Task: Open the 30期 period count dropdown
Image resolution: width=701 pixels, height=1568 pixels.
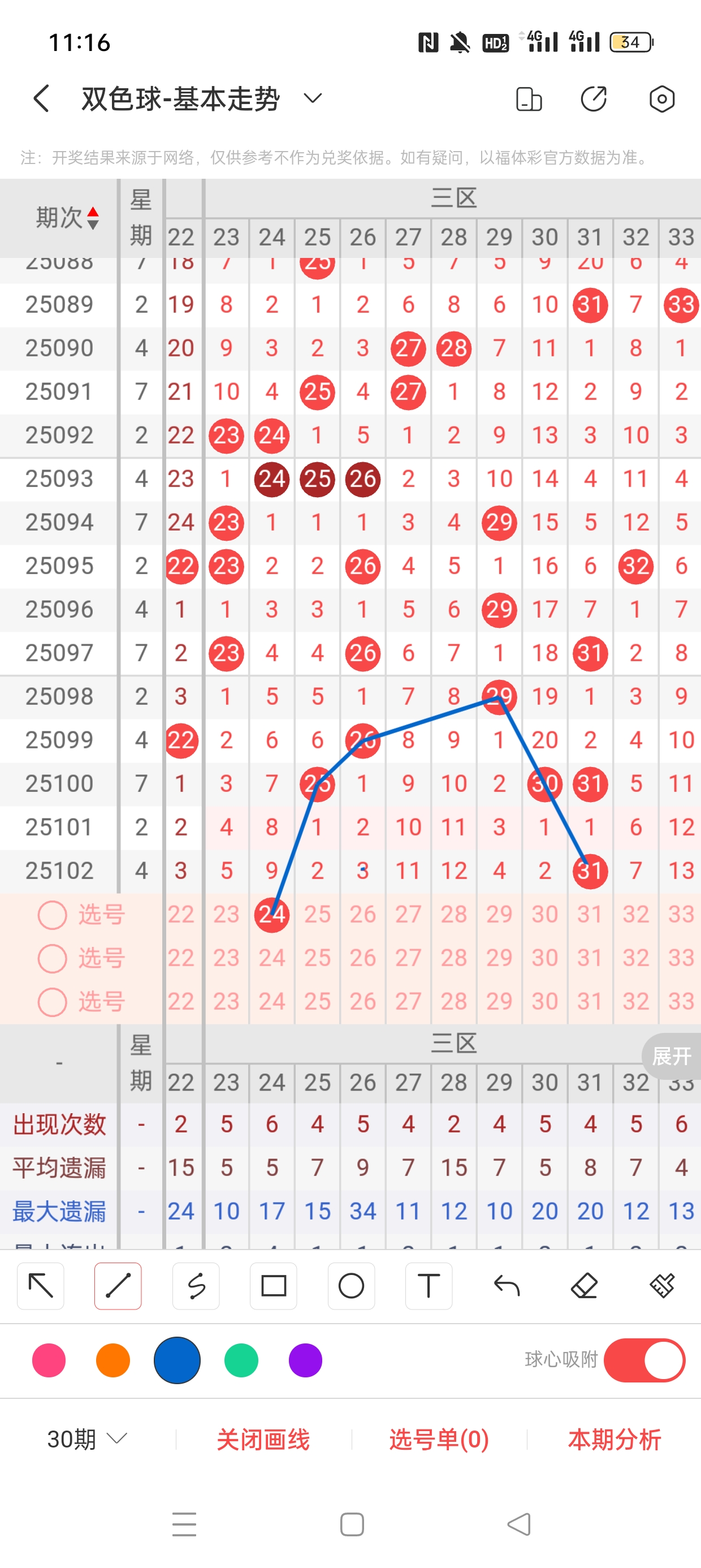Action: pyautogui.click(x=87, y=1439)
